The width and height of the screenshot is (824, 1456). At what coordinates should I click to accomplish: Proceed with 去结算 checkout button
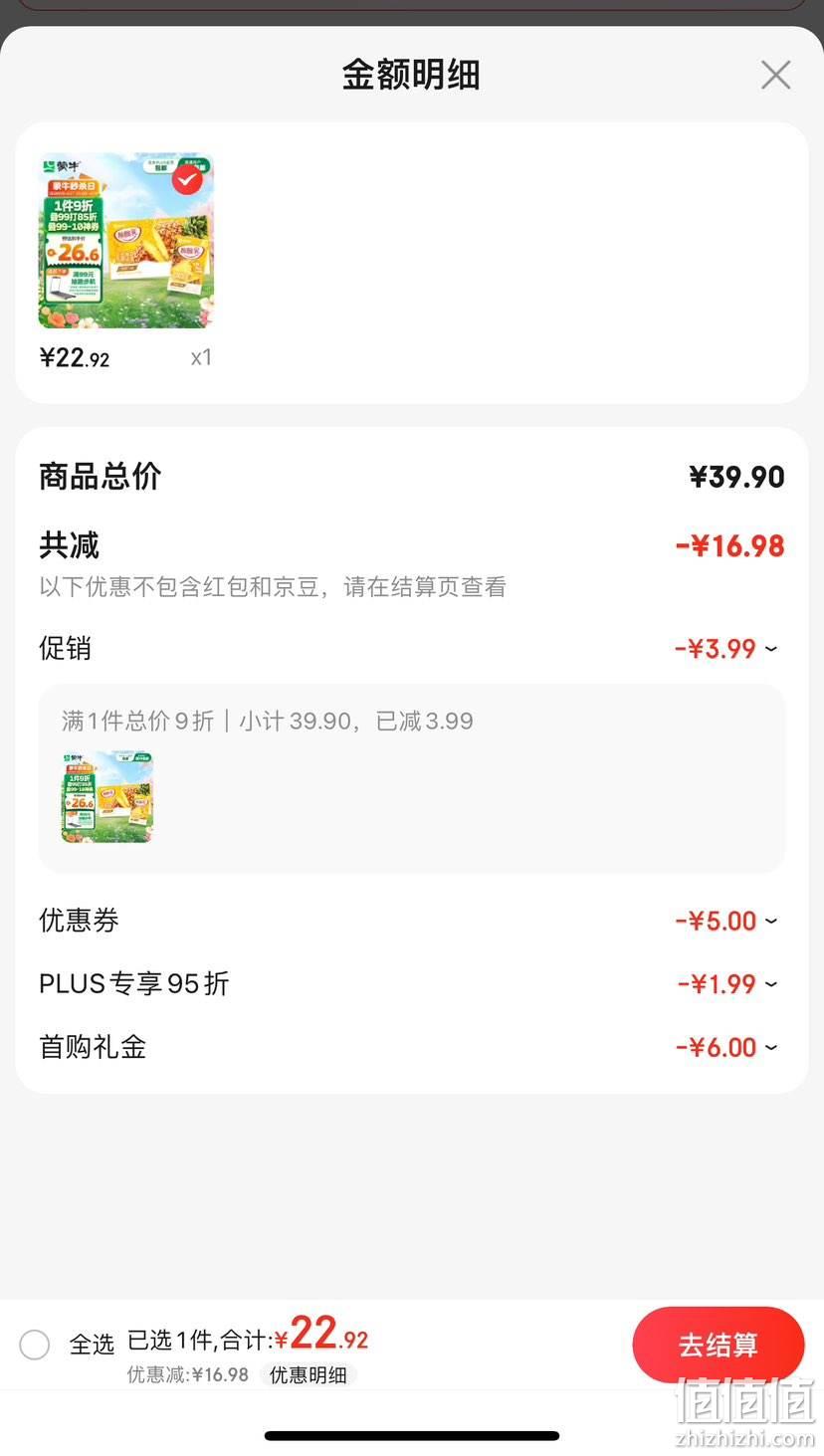[719, 1345]
